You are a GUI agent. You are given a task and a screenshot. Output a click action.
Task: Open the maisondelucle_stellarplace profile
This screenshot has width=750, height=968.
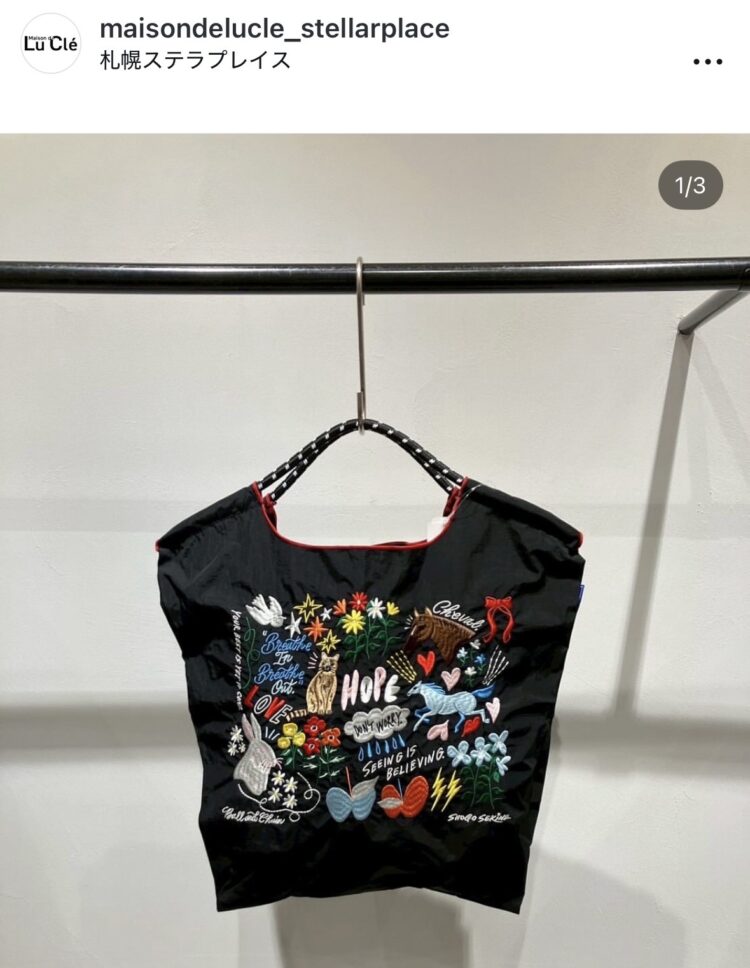point(274,29)
